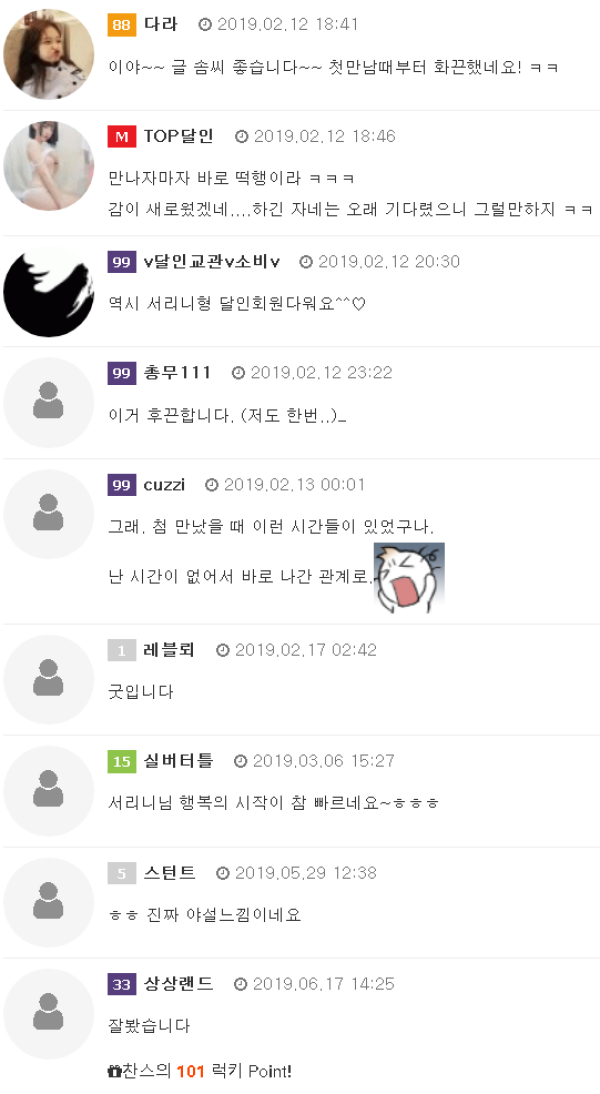Tap the username v달인교관v소비v
The image size is (600, 1094).
211,262
